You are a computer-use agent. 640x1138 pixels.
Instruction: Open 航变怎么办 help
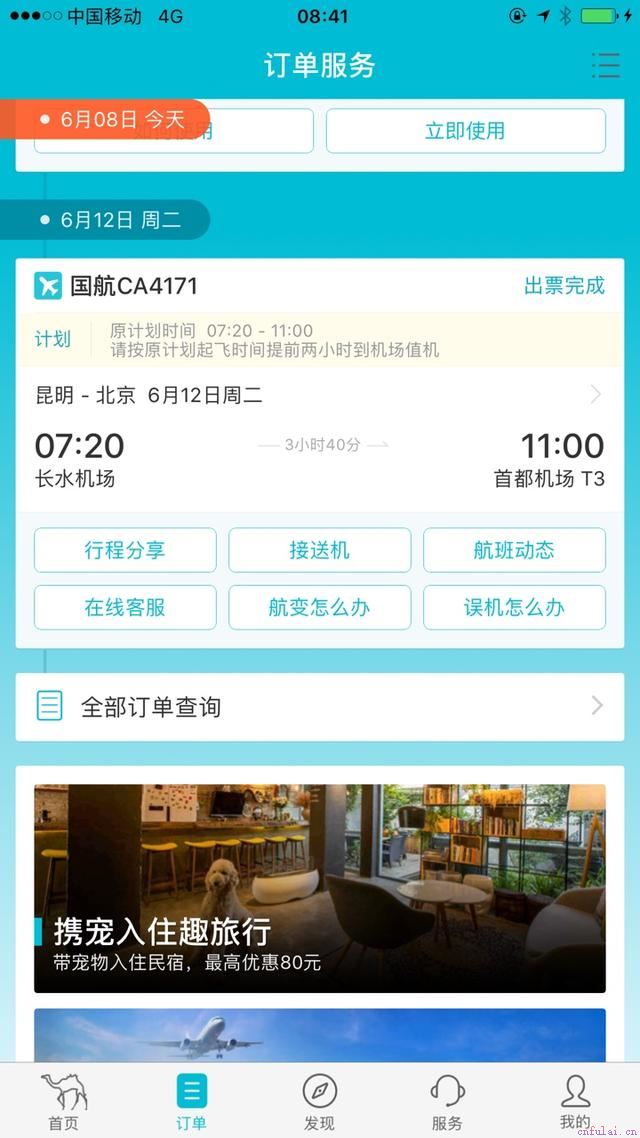click(319, 607)
